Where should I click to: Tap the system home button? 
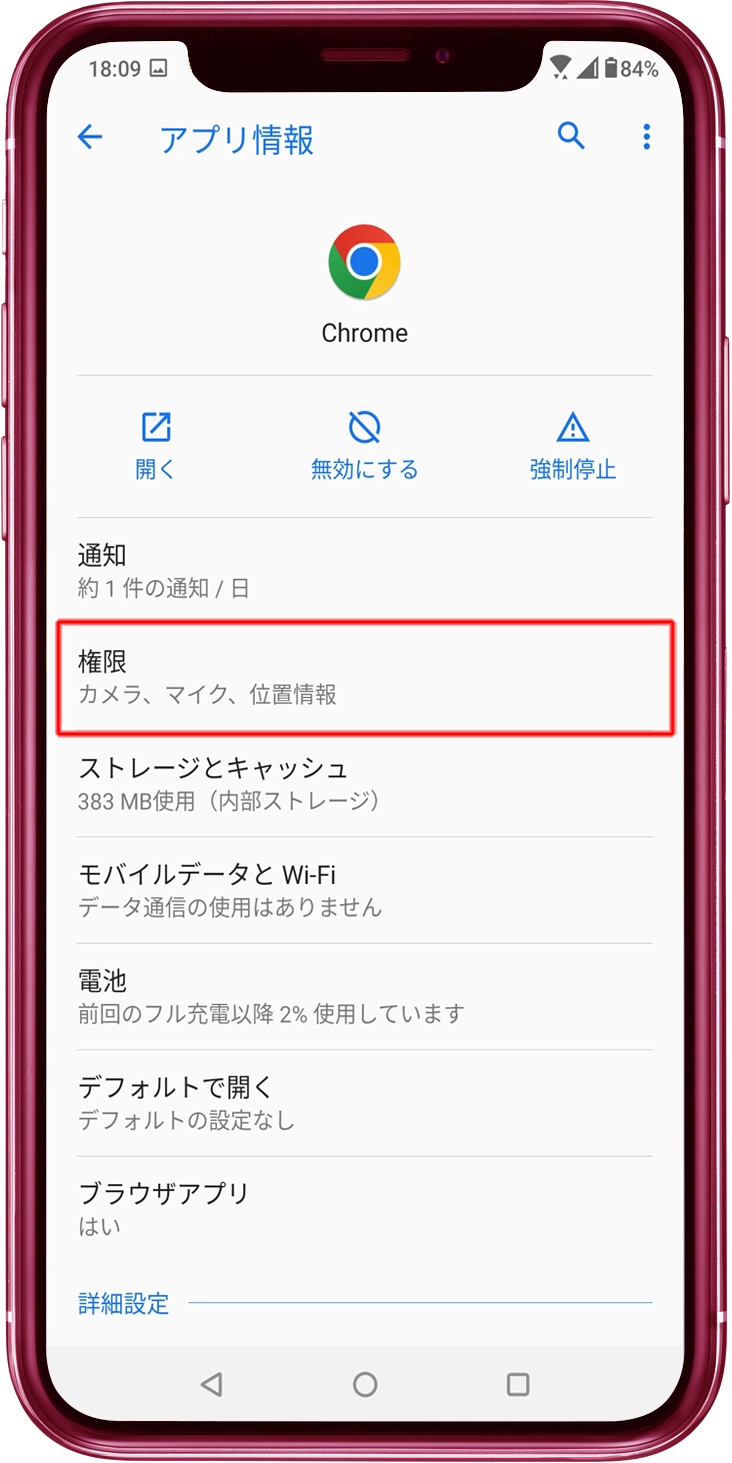365,1384
